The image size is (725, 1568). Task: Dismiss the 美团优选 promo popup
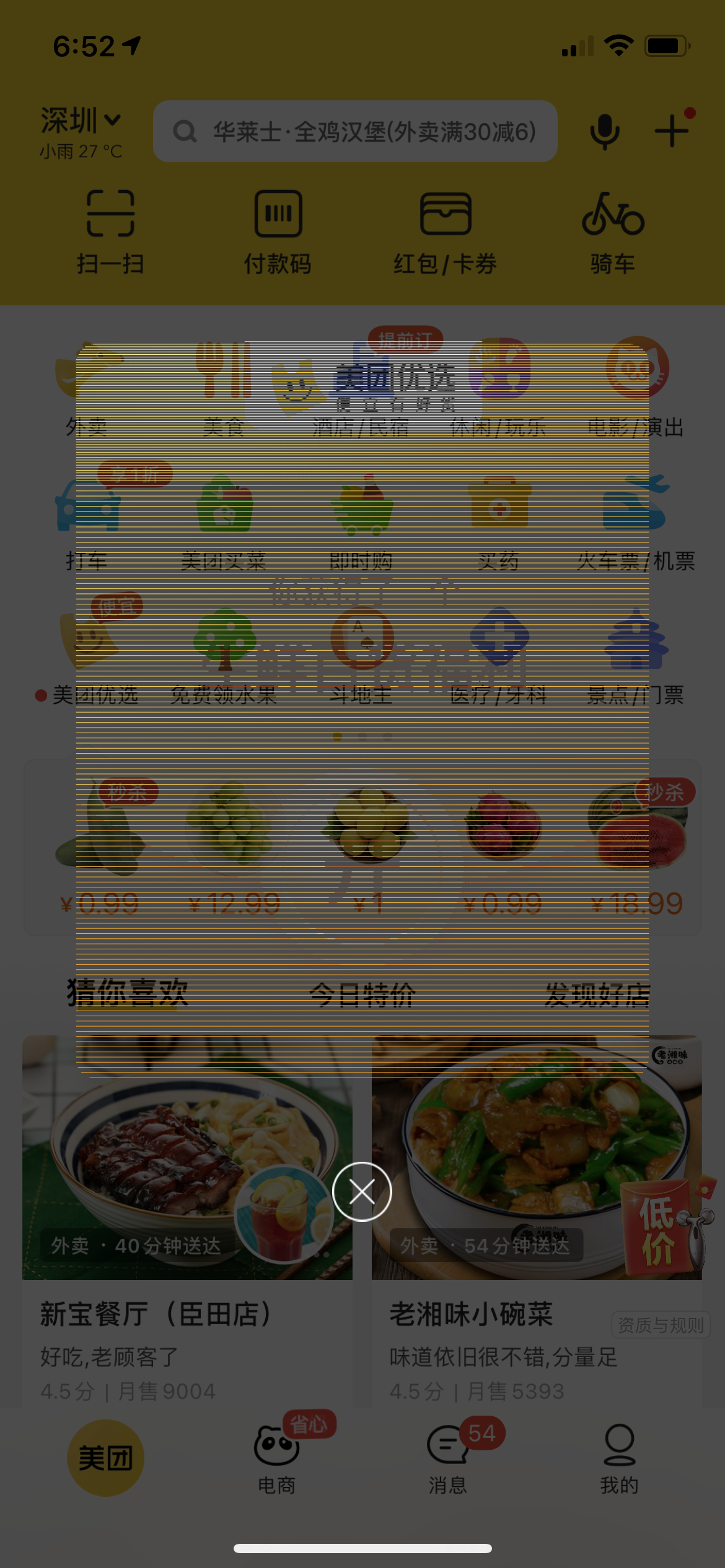click(x=362, y=1191)
